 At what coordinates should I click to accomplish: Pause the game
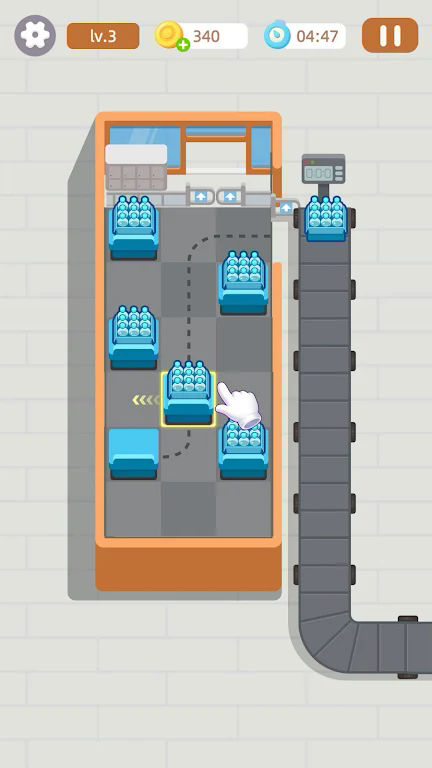(x=390, y=35)
